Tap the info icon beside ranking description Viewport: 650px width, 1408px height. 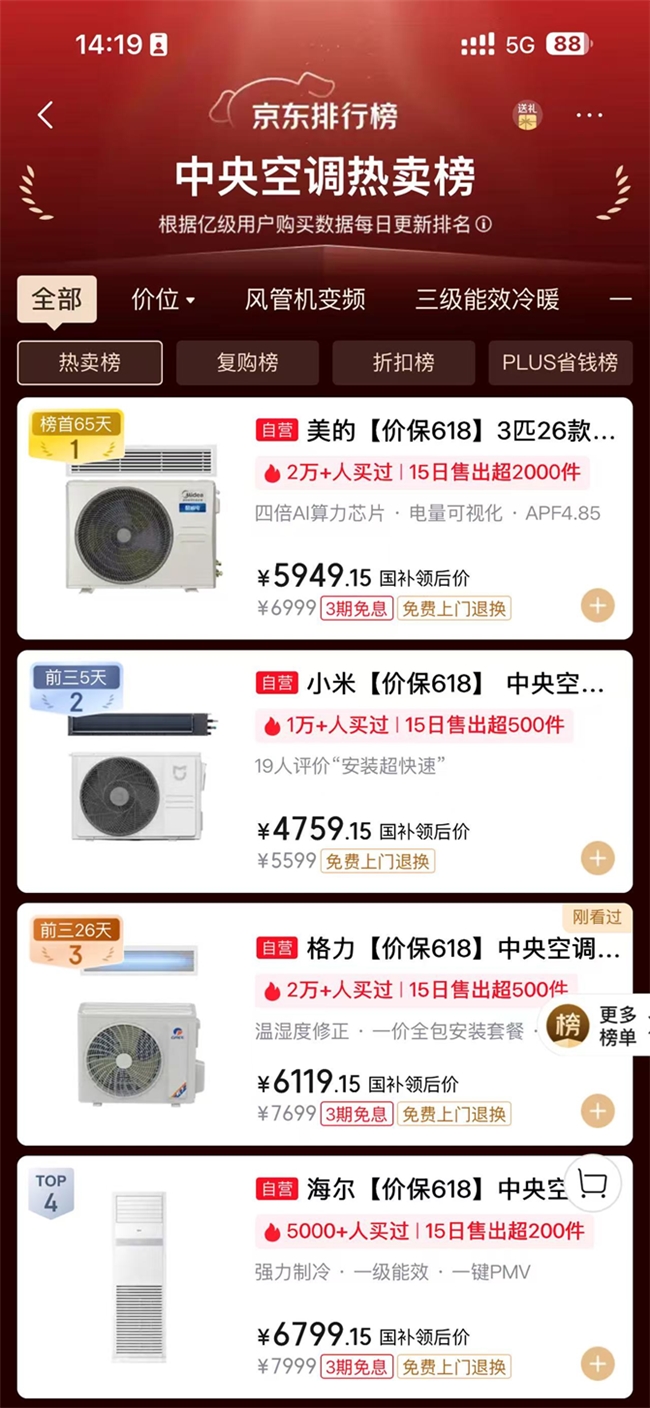(x=484, y=224)
